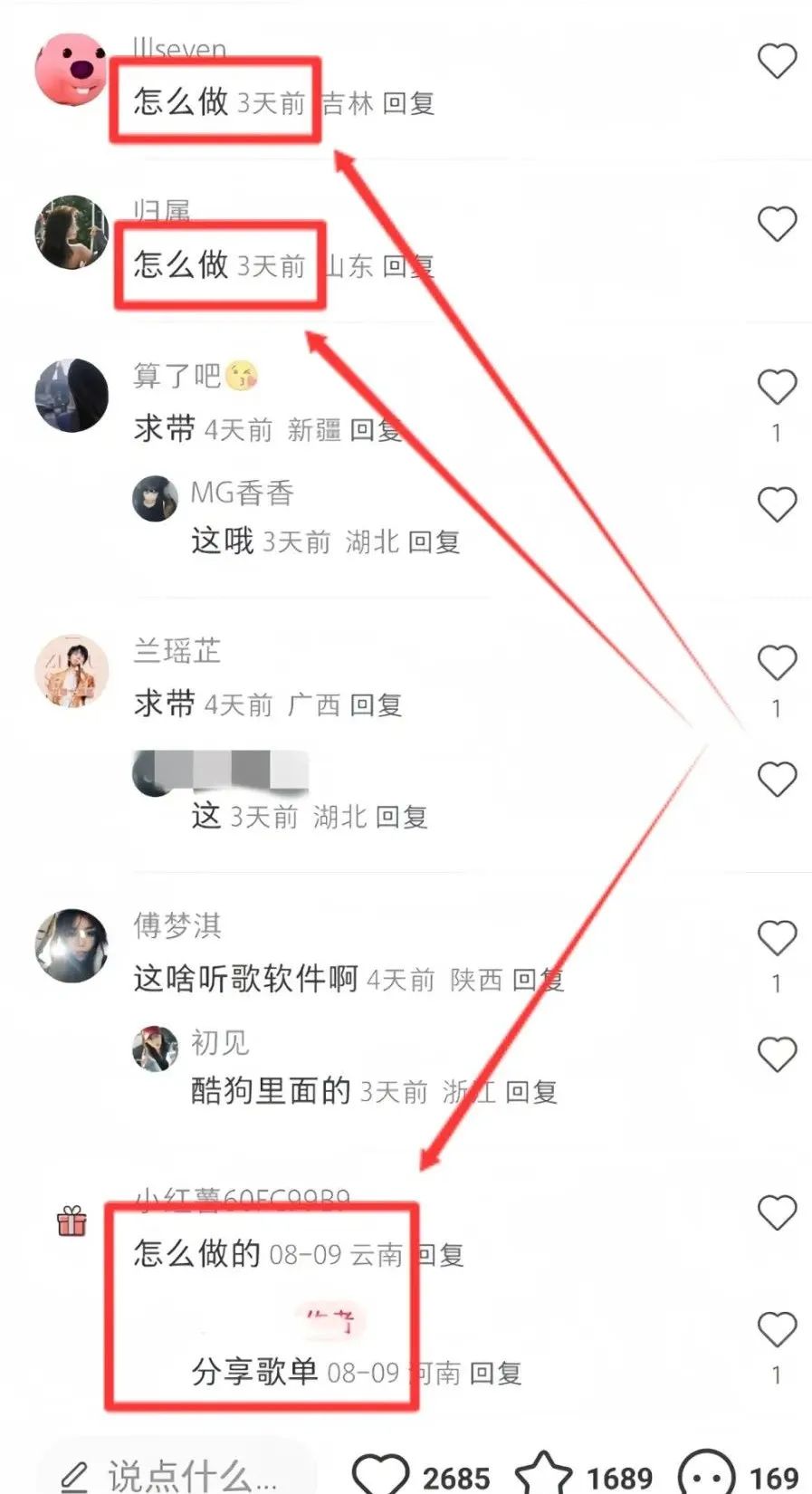Like 兰瑶芷's comment 求带
Viewport: 812px width, 1494px height.
(776, 663)
